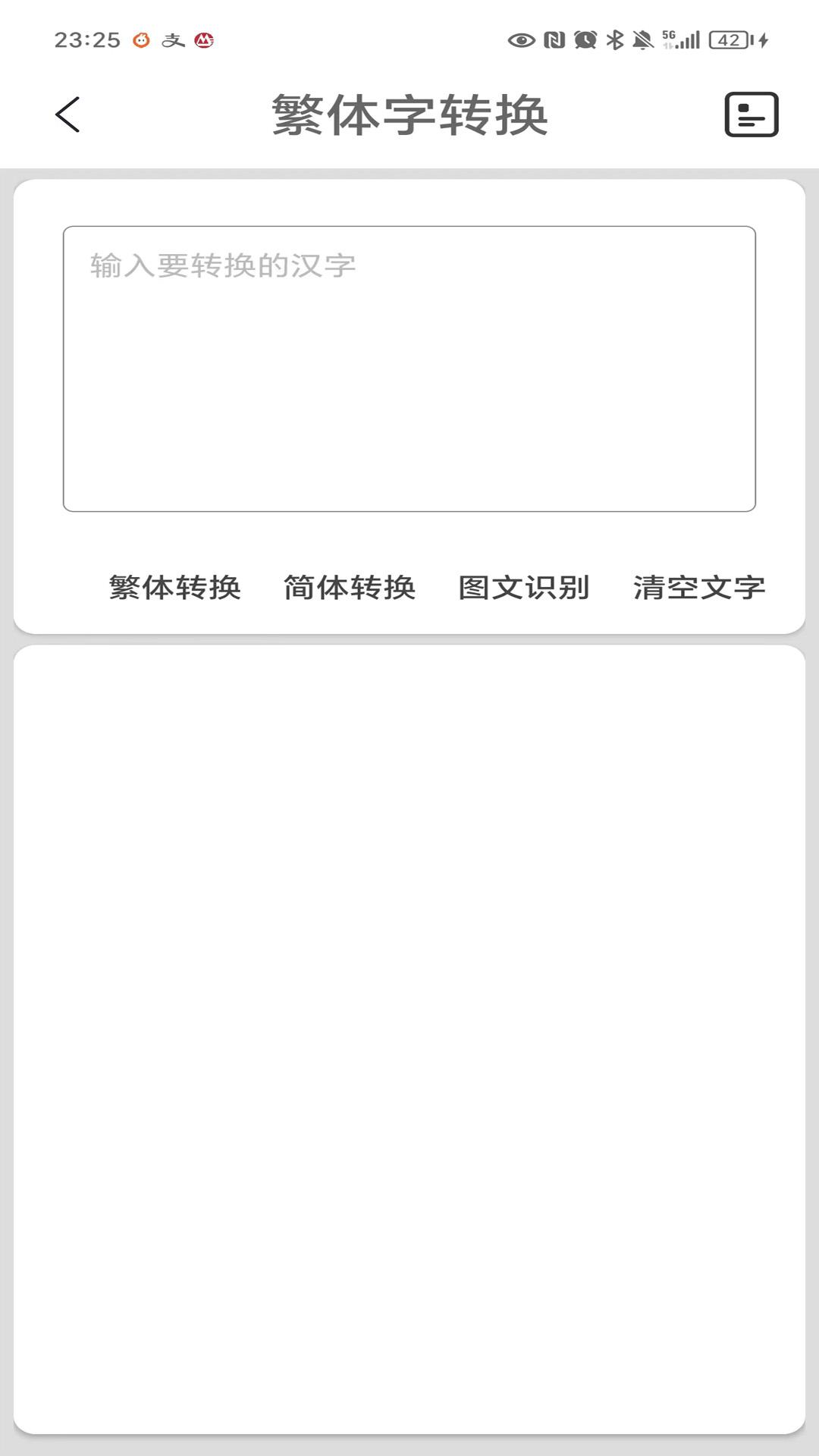Viewport: 819px width, 1456px height.
Task: Open 图文识别 image text recognition
Action: [524, 587]
